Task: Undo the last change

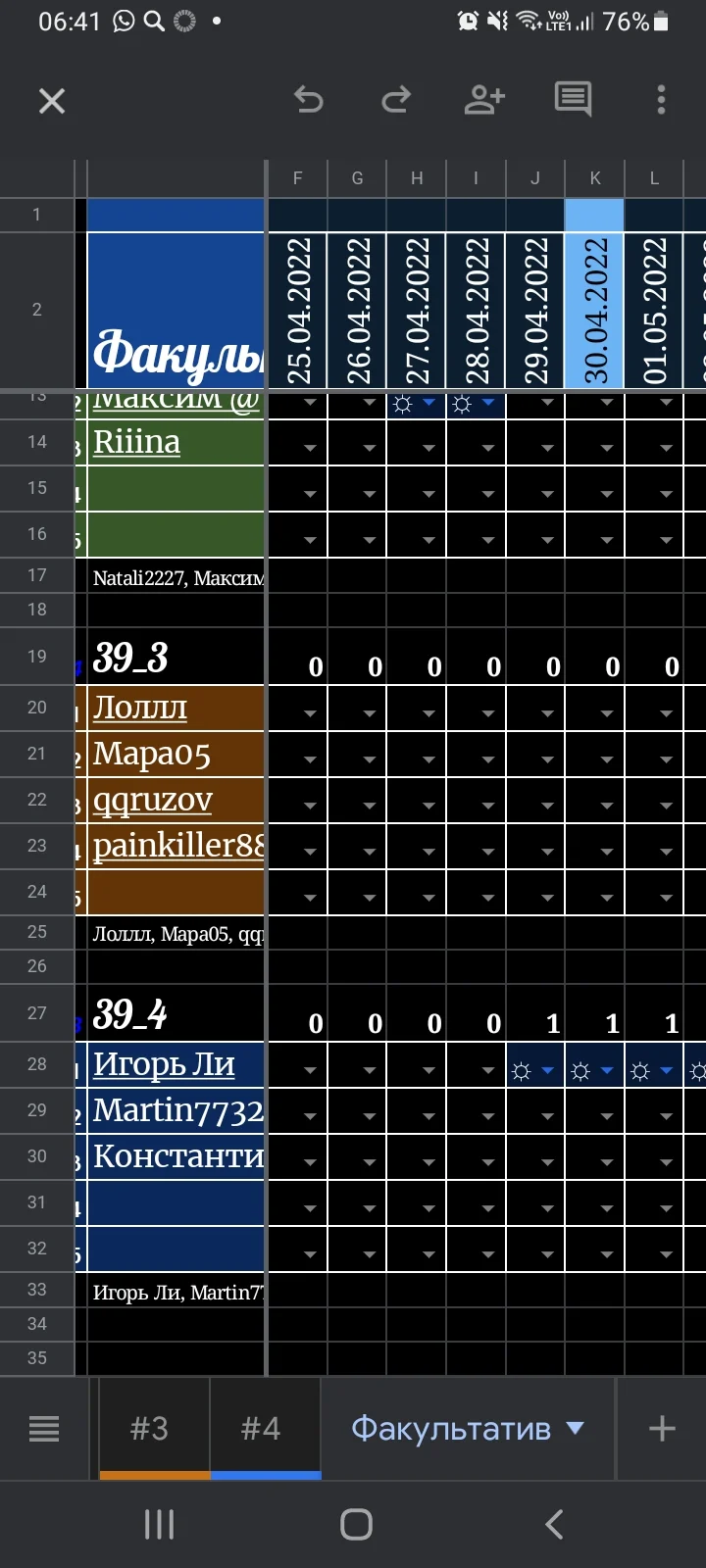Action: [310, 100]
